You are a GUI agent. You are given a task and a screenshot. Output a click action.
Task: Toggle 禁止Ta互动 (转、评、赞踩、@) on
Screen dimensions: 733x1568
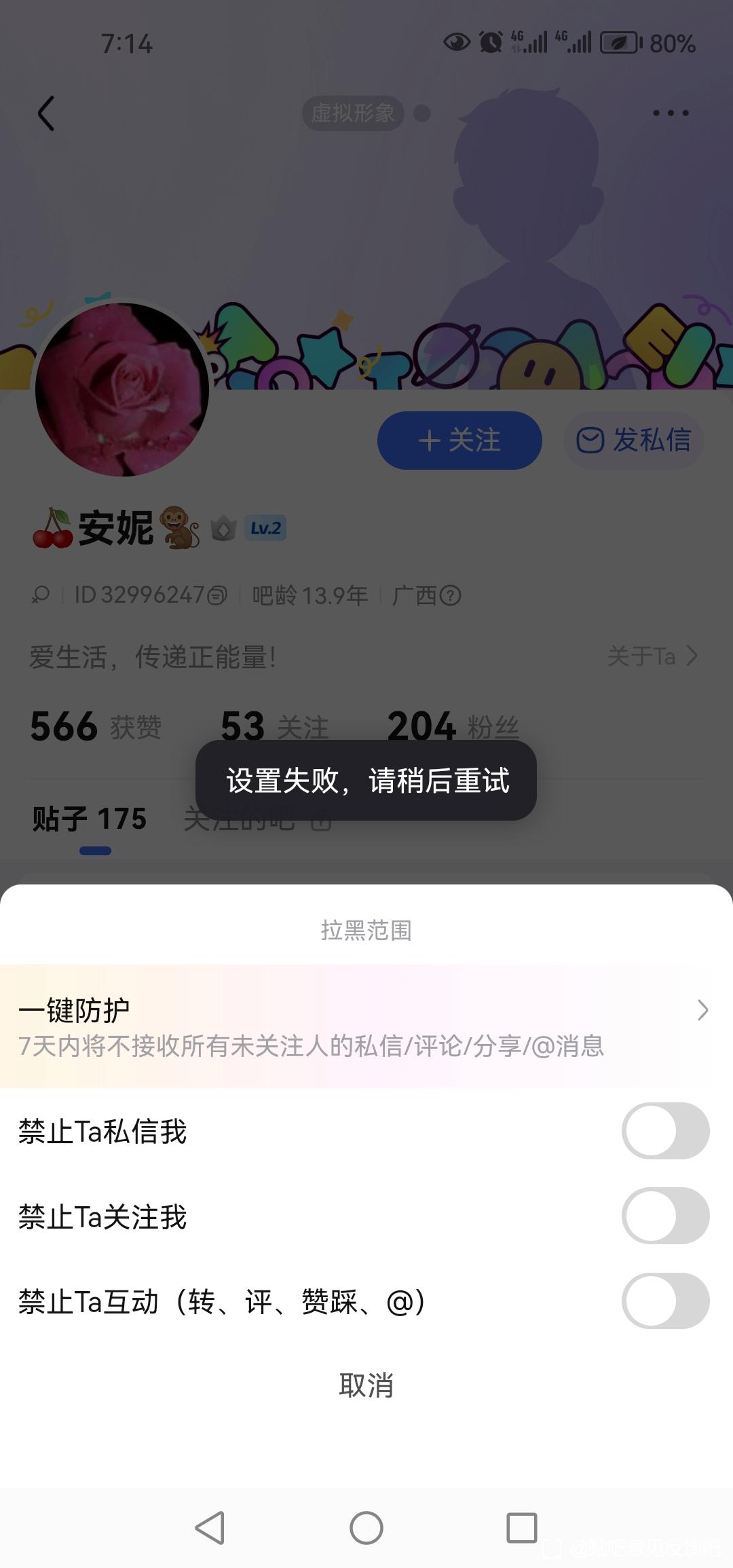[665, 1301]
